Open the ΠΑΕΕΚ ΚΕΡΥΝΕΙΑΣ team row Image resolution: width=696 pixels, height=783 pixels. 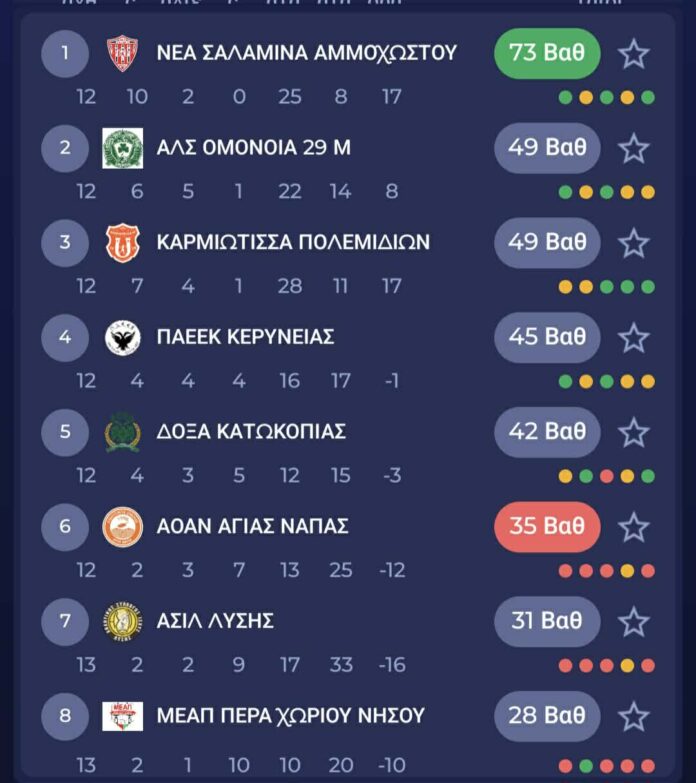pyautogui.click(x=245, y=338)
